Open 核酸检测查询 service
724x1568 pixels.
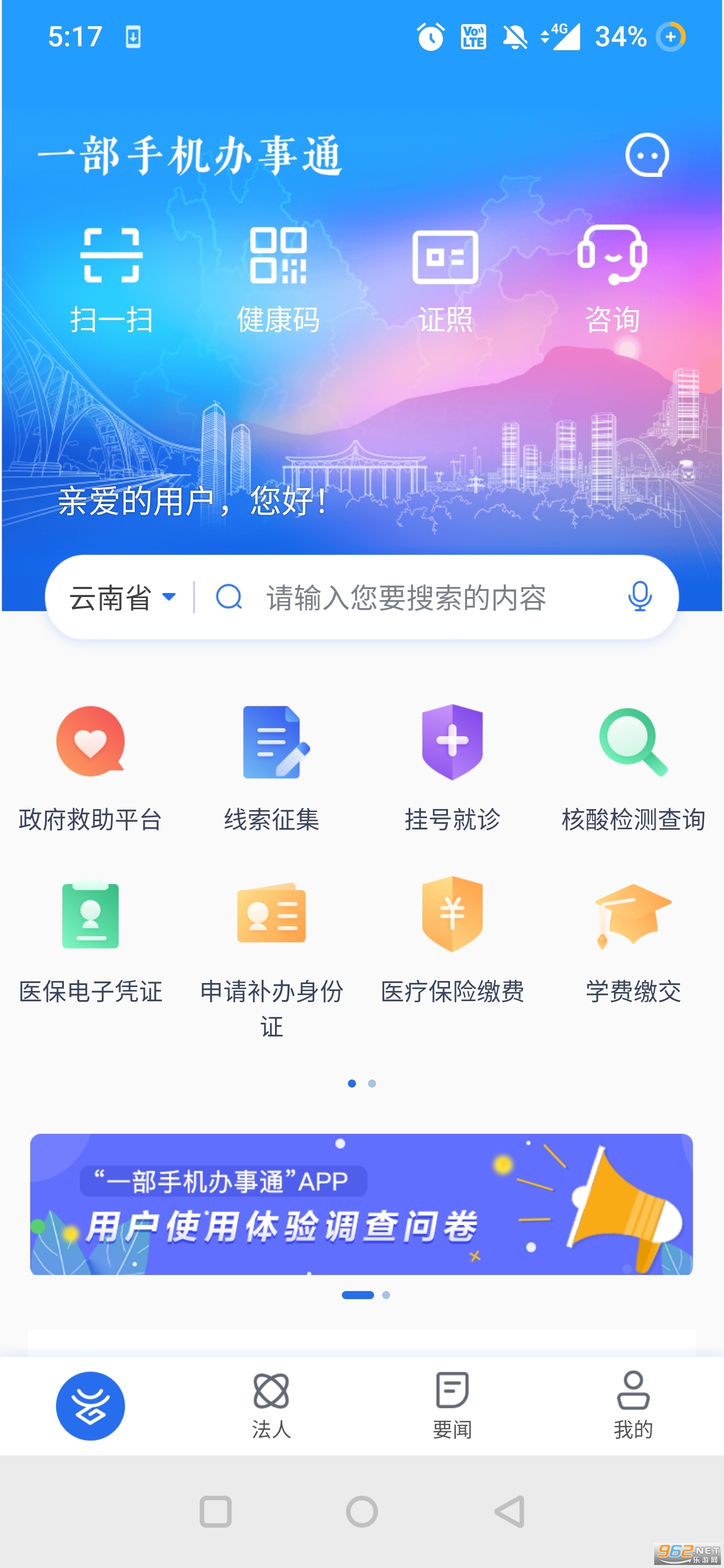click(633, 767)
